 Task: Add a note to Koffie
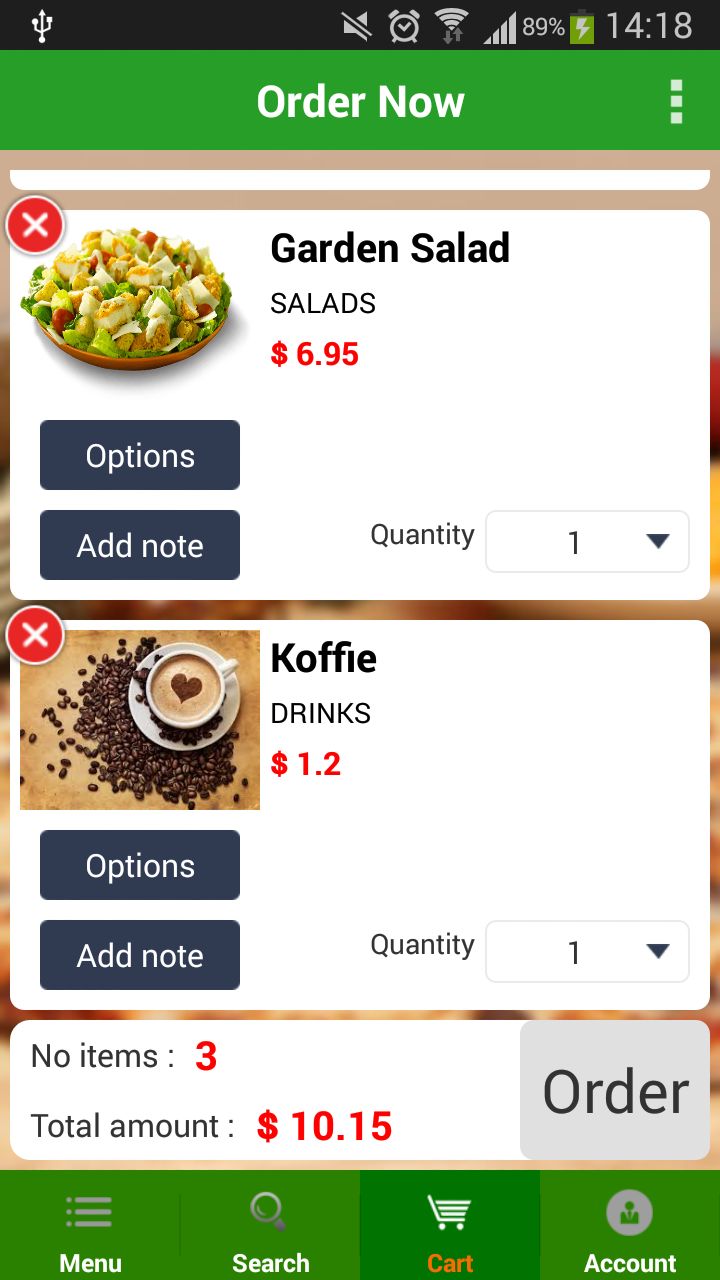[140, 955]
